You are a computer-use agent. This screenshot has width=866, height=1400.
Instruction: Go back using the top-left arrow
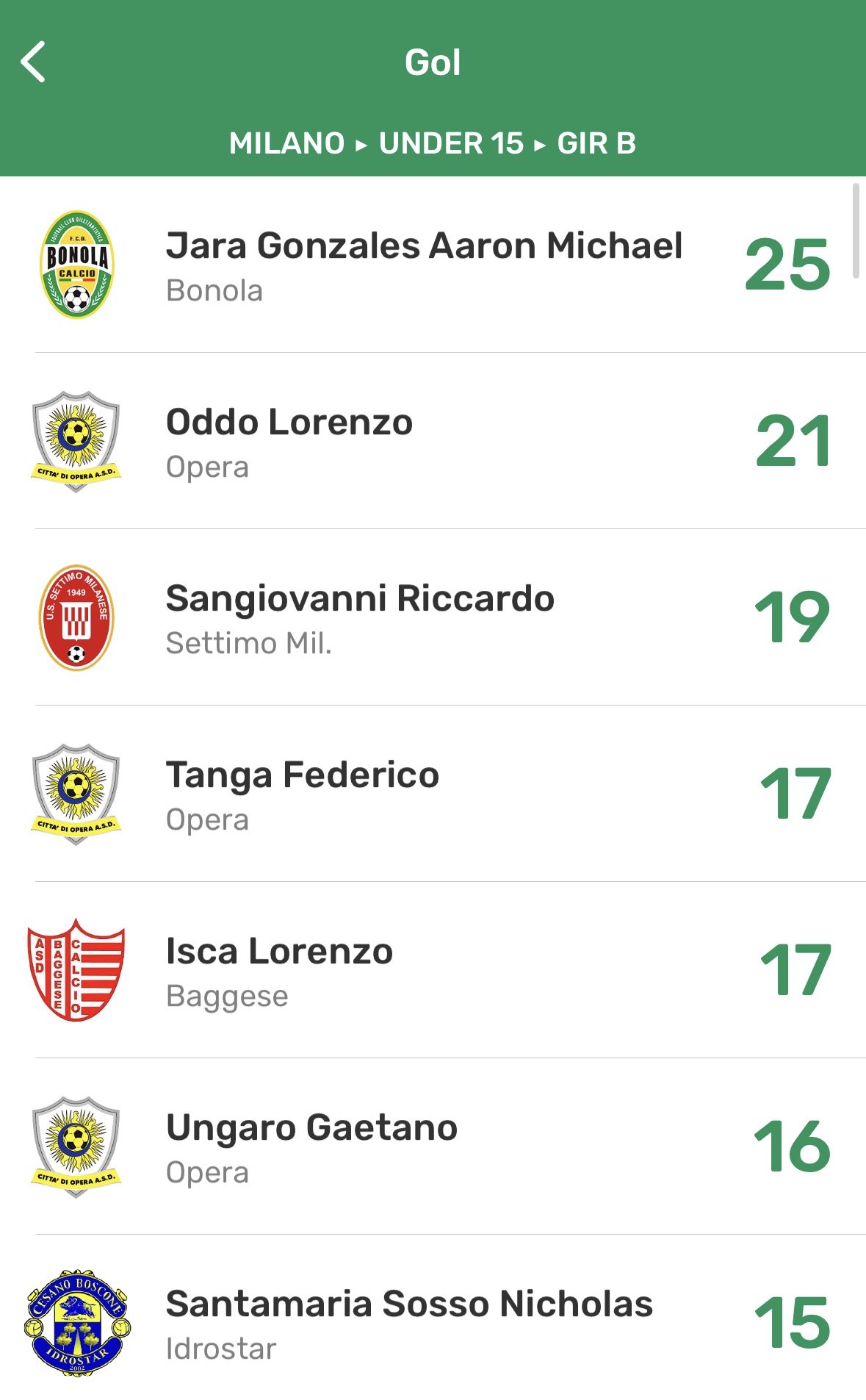34,62
